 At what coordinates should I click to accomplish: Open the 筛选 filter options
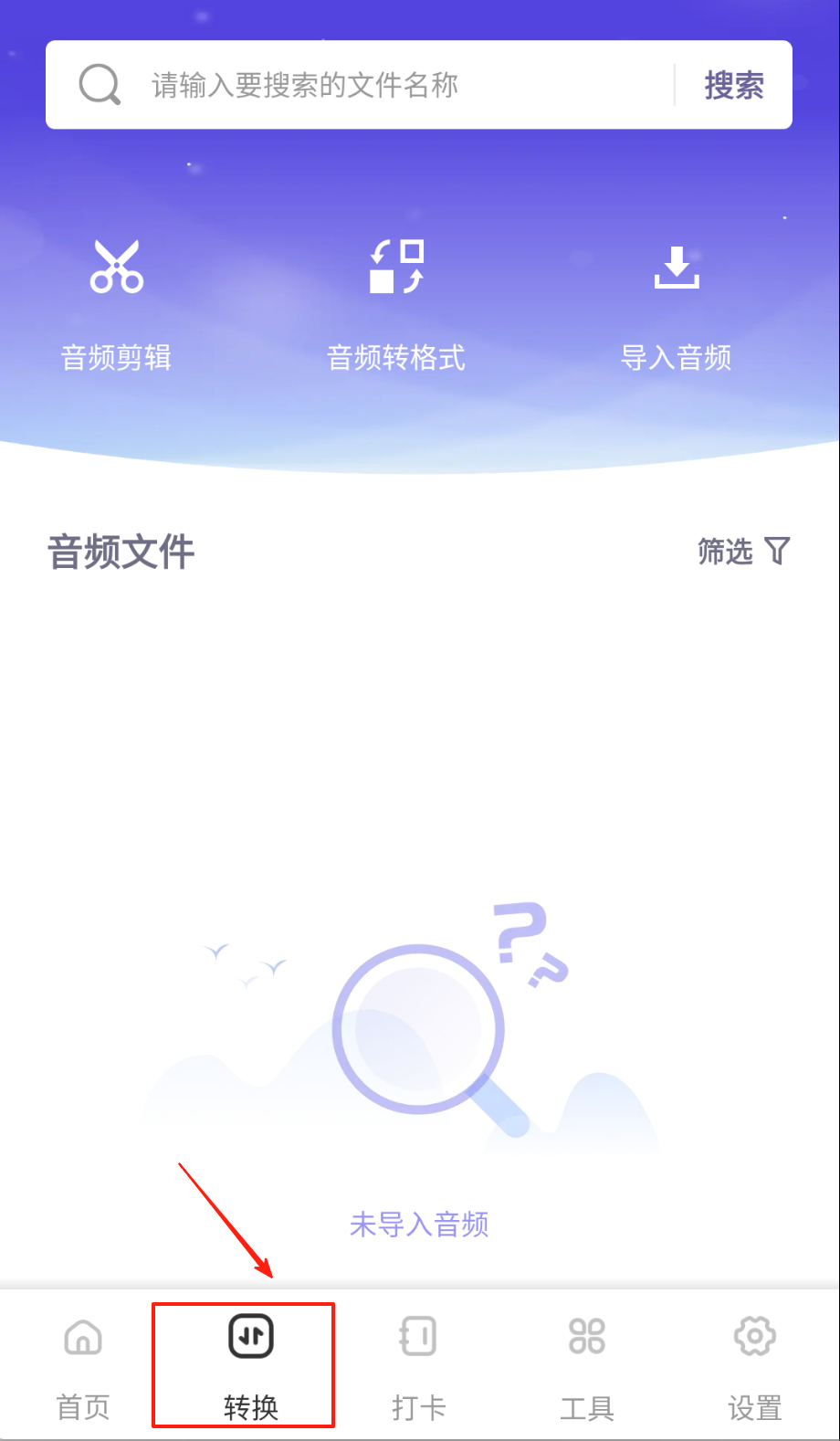coord(742,552)
